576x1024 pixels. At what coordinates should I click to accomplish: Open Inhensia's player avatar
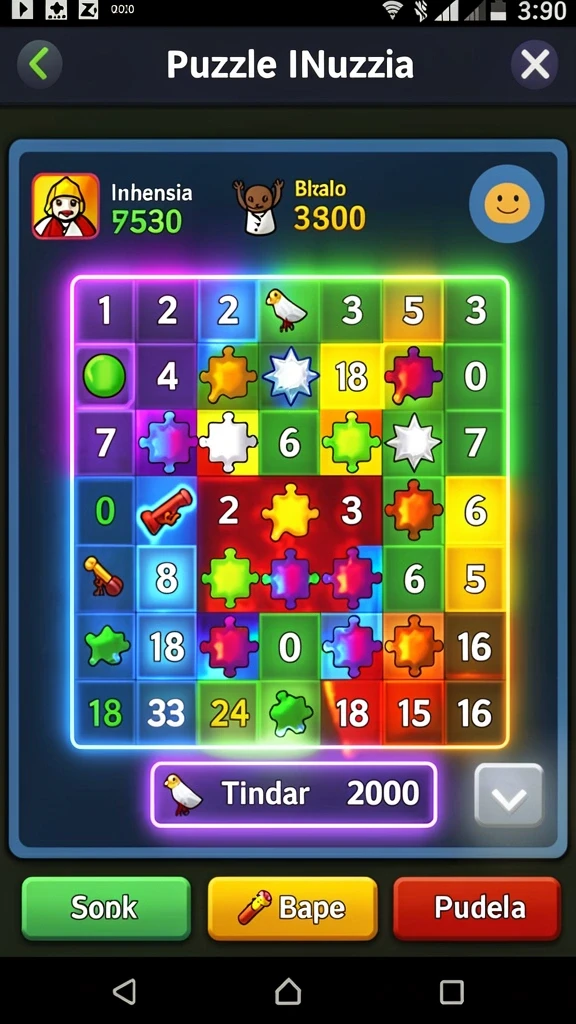pyautogui.click(x=65, y=206)
